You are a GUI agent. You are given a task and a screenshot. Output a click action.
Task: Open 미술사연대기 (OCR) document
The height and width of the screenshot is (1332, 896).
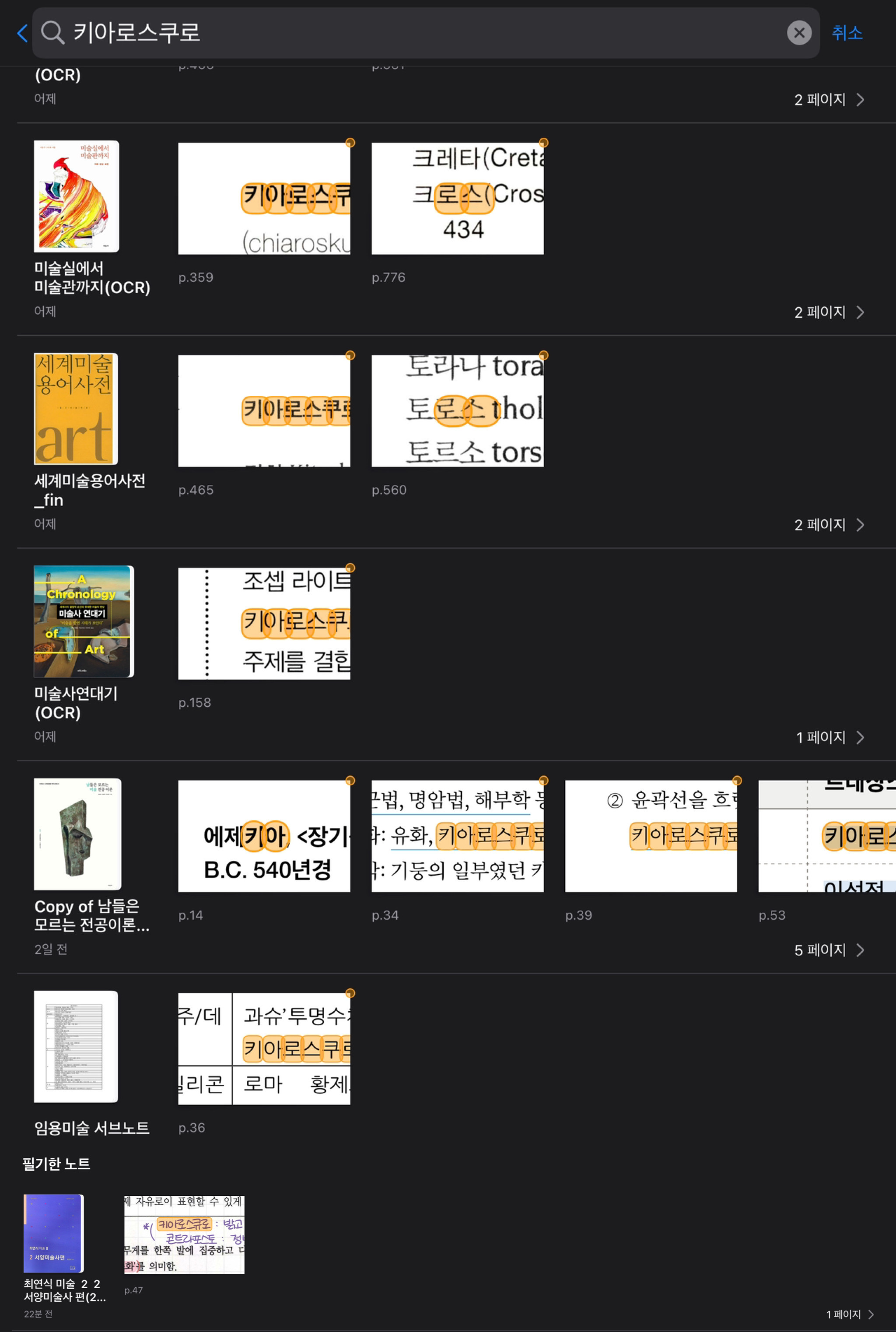point(84,621)
